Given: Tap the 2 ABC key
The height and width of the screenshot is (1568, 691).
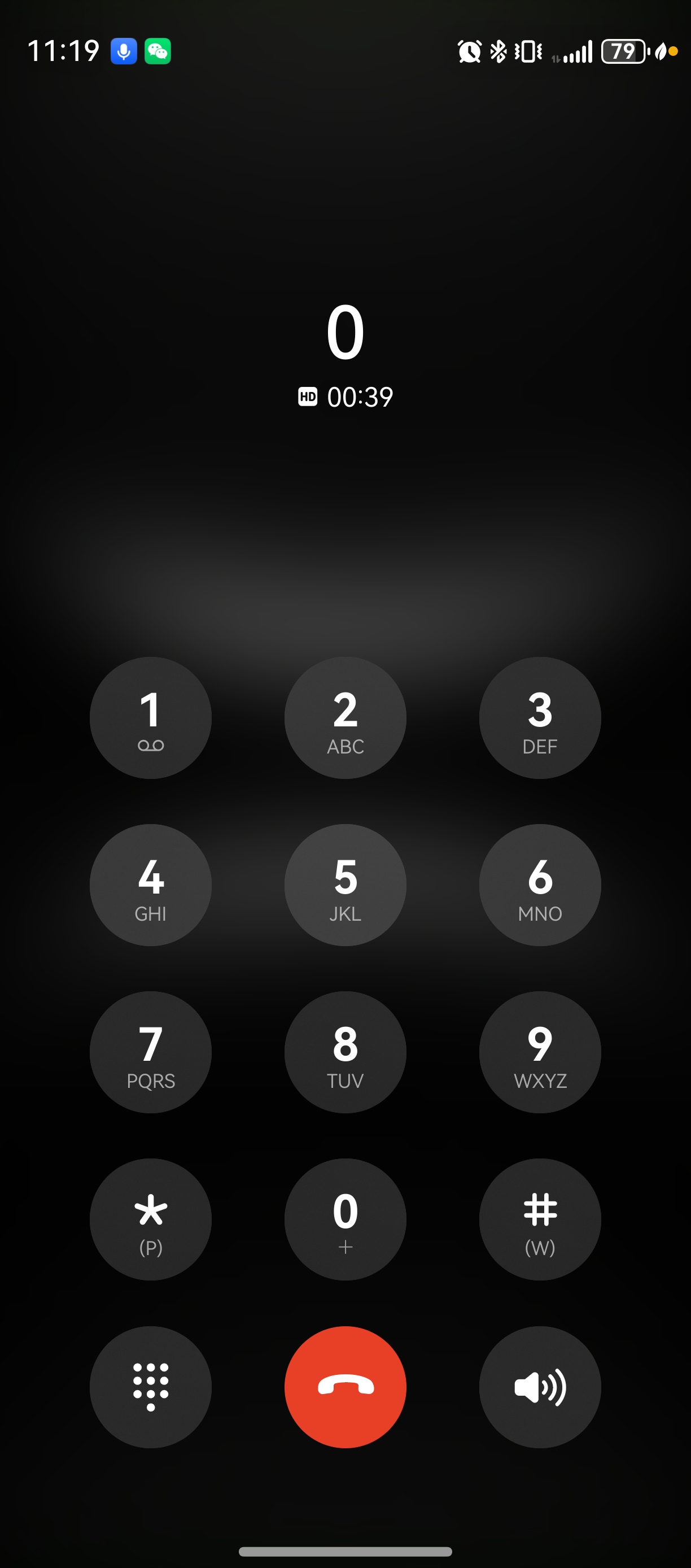Looking at the screenshot, I should pyautogui.click(x=345, y=718).
